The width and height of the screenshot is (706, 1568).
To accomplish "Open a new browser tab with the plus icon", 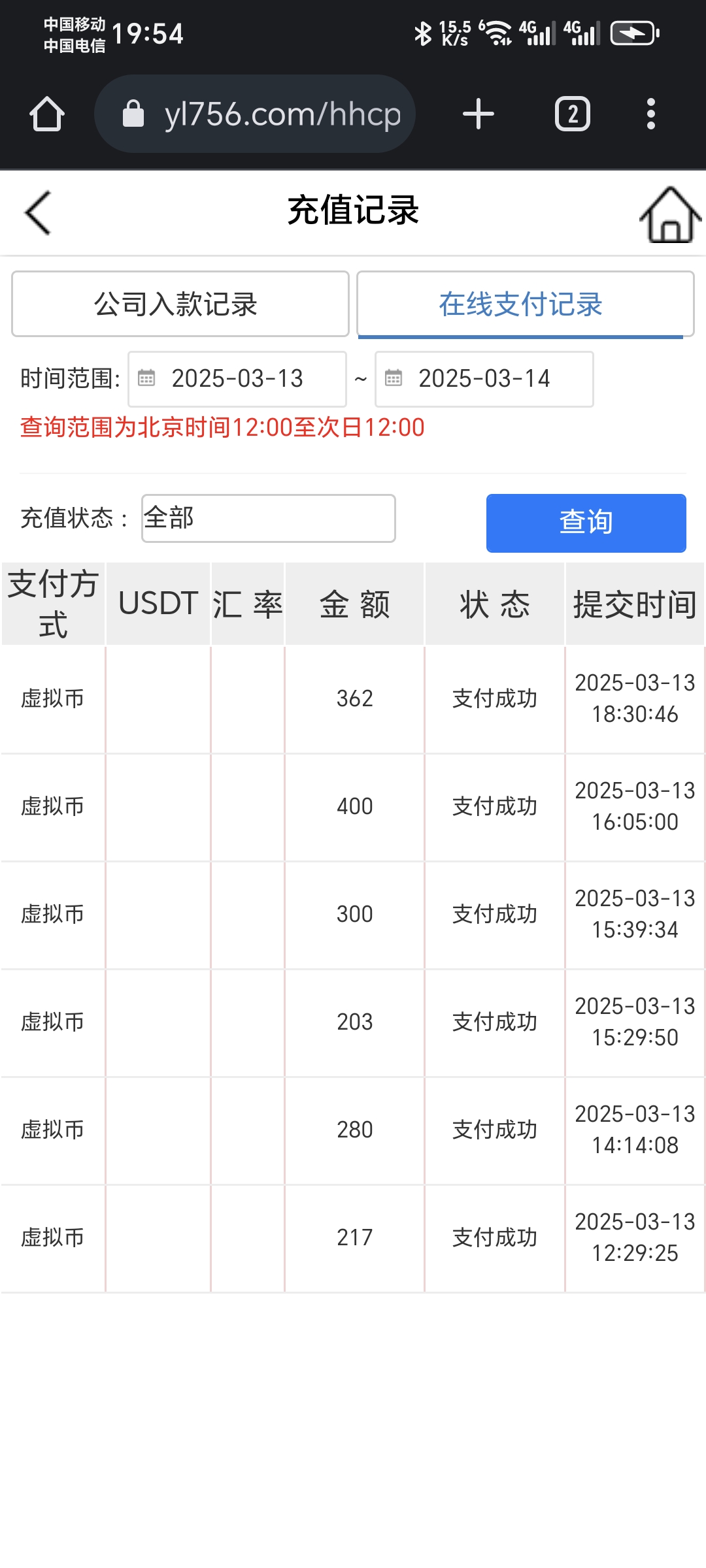I will pyautogui.click(x=478, y=112).
